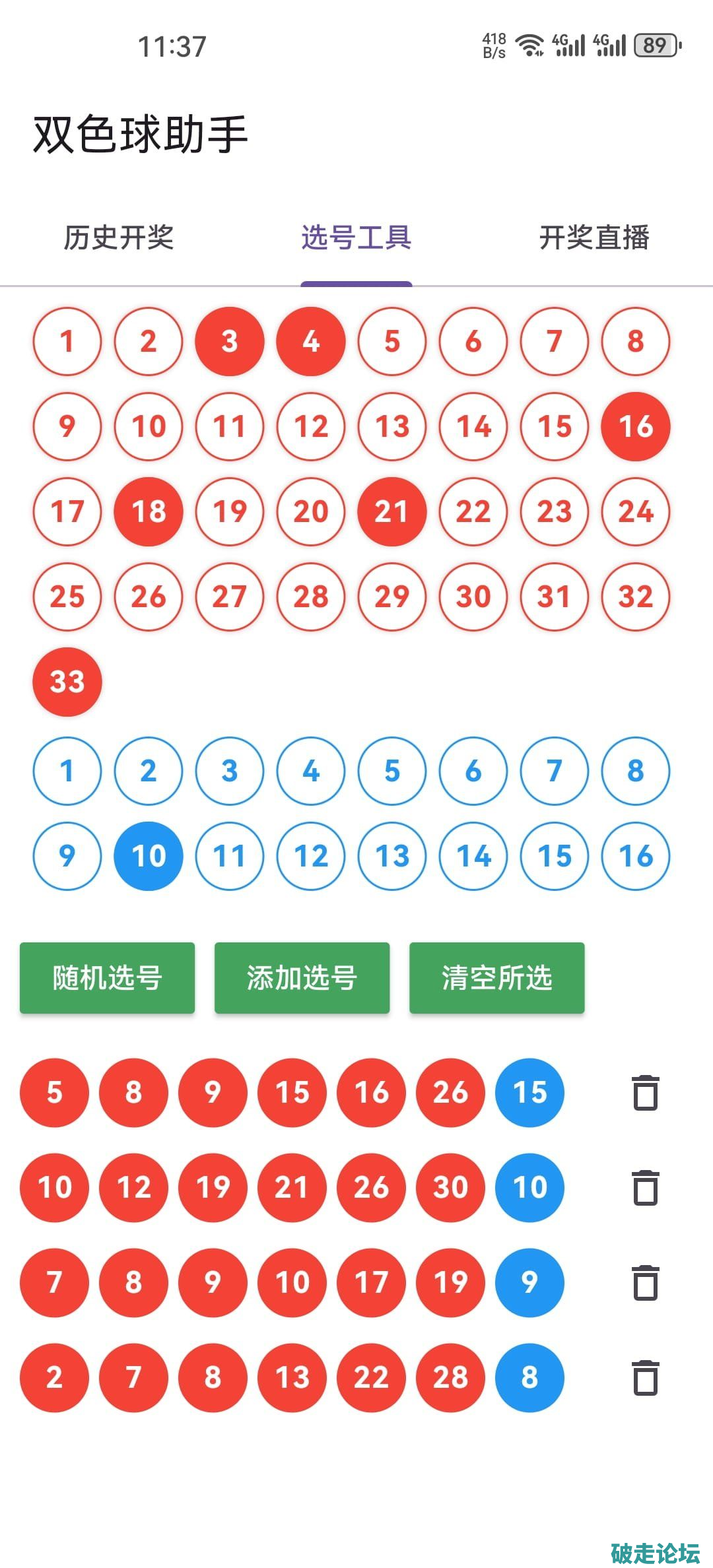Remove the saved row ending in blue 8
Viewport: 713px width, 1568px height.
pos(646,1378)
